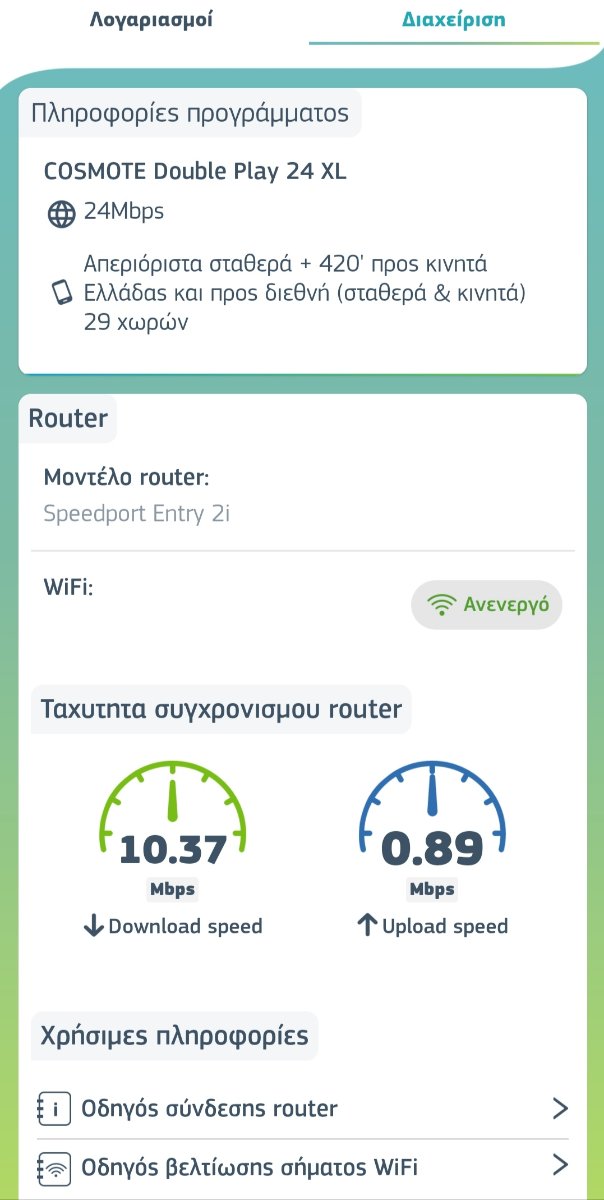Open Οδηγός βελτίωσης σήματος WiFi guide

click(302, 1167)
